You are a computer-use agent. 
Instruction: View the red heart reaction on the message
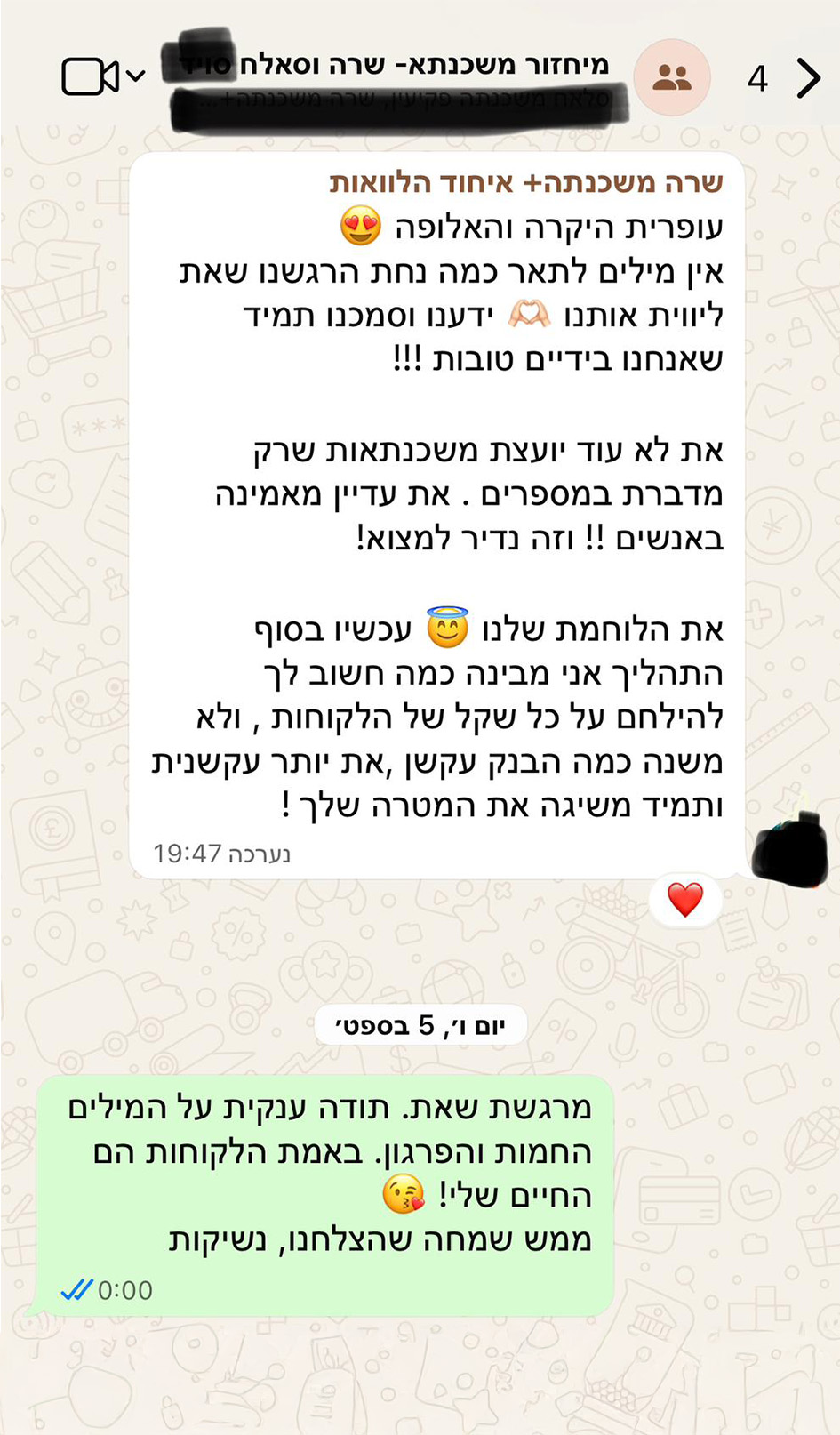pyautogui.click(x=684, y=900)
